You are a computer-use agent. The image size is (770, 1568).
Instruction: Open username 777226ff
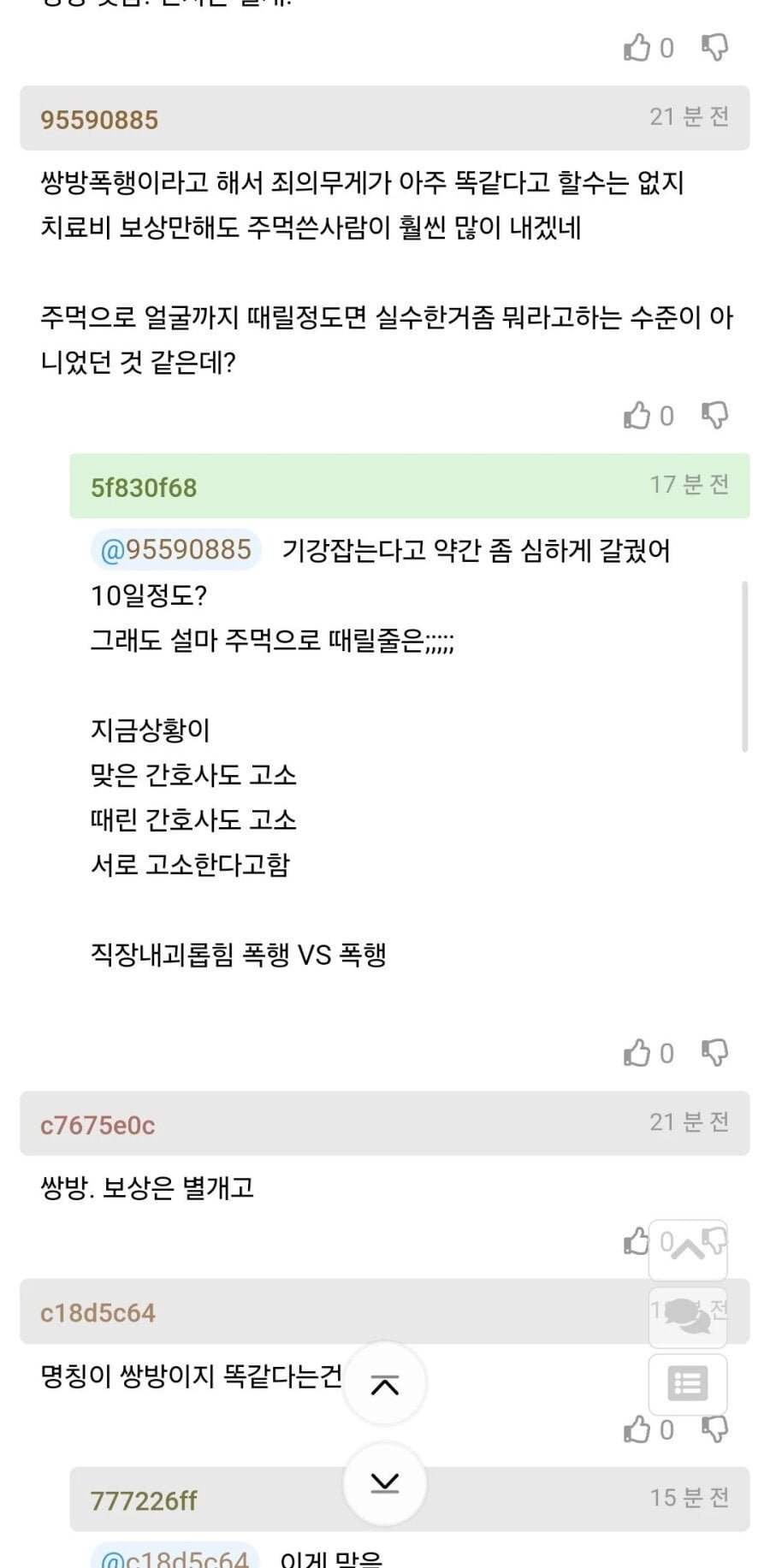144,1500
